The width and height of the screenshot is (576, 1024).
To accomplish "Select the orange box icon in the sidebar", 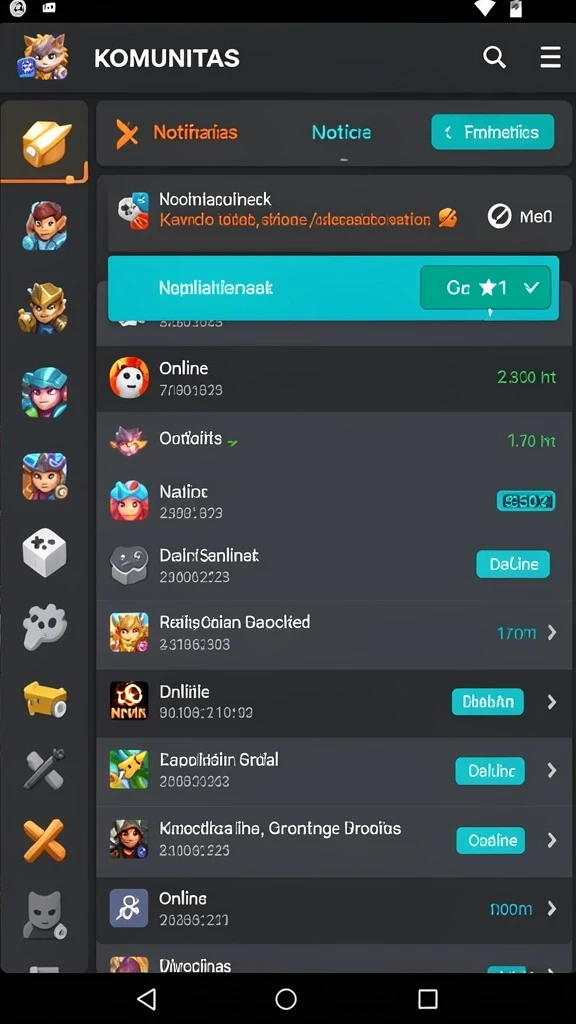I will coord(44,142).
